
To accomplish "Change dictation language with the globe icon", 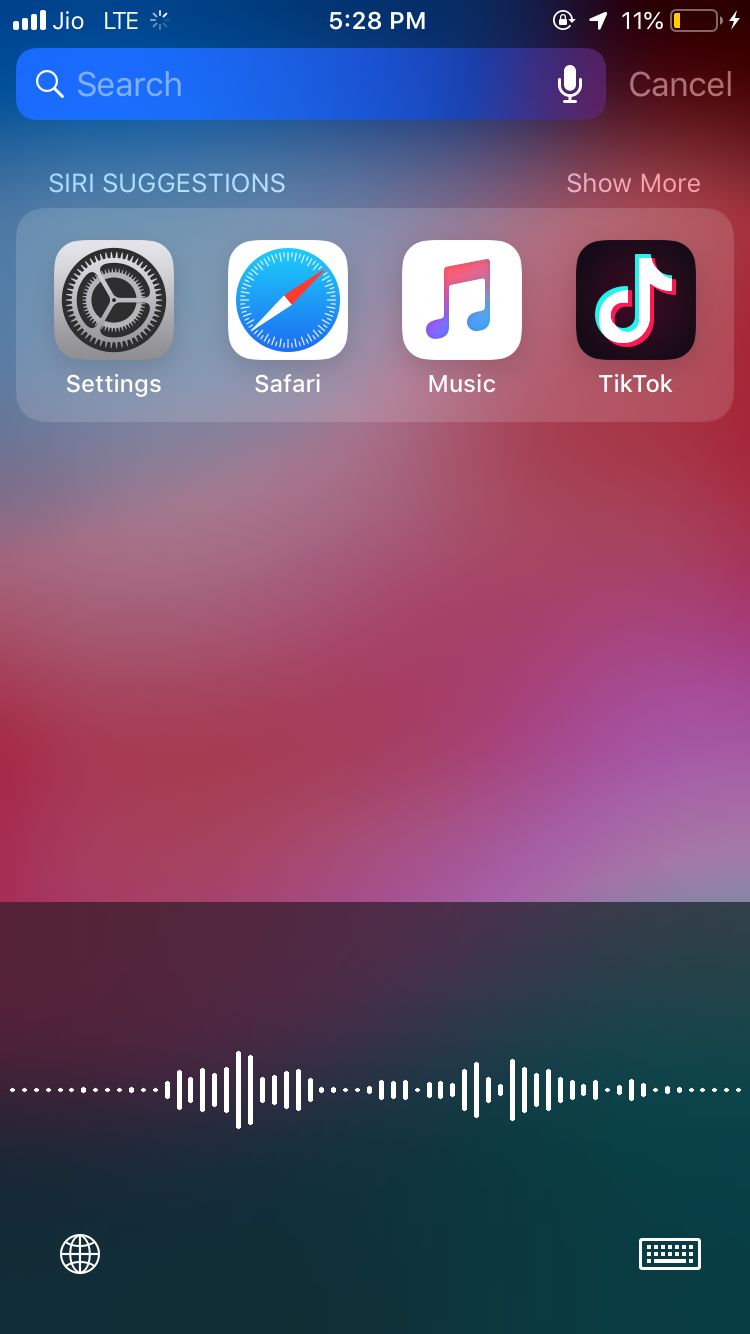I will click(80, 1253).
